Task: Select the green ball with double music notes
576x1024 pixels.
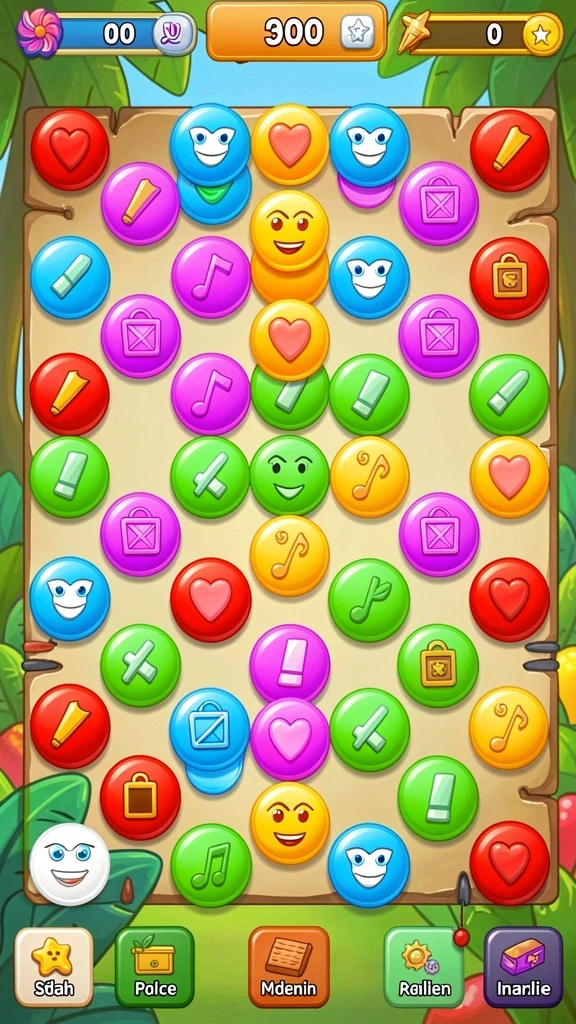Action: click(x=211, y=865)
